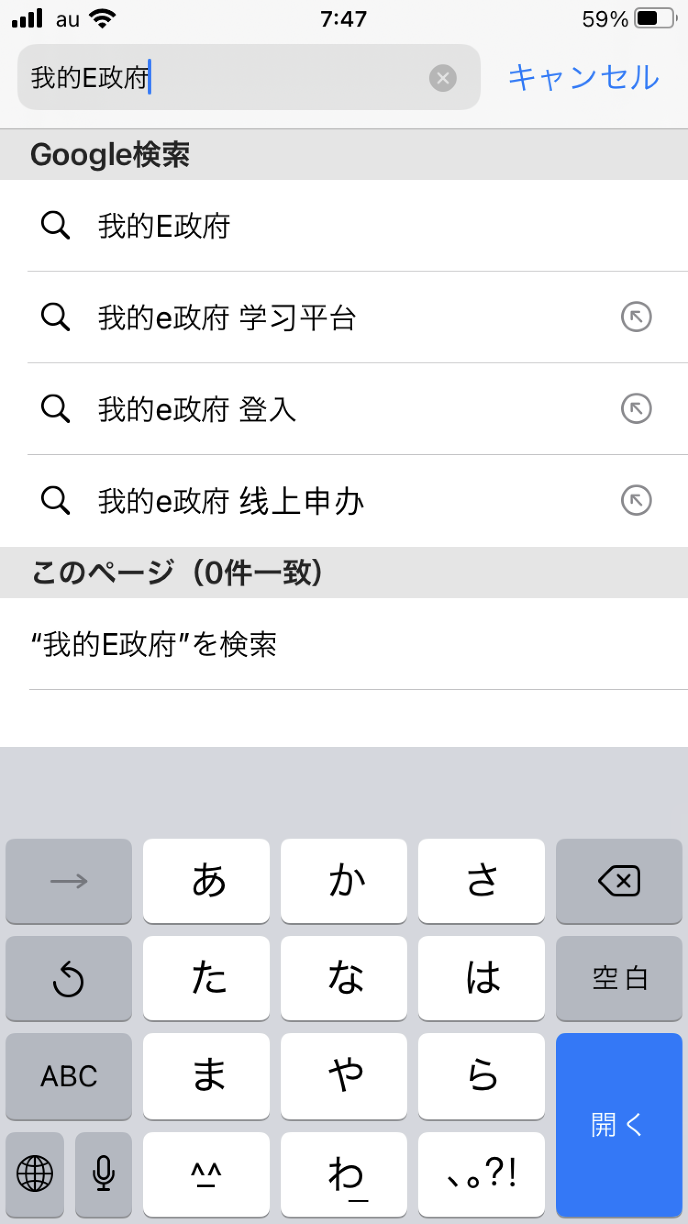This screenshot has height=1224, width=688.
Task: Switch the keyboard to ABC layout
Action: 69,1076
